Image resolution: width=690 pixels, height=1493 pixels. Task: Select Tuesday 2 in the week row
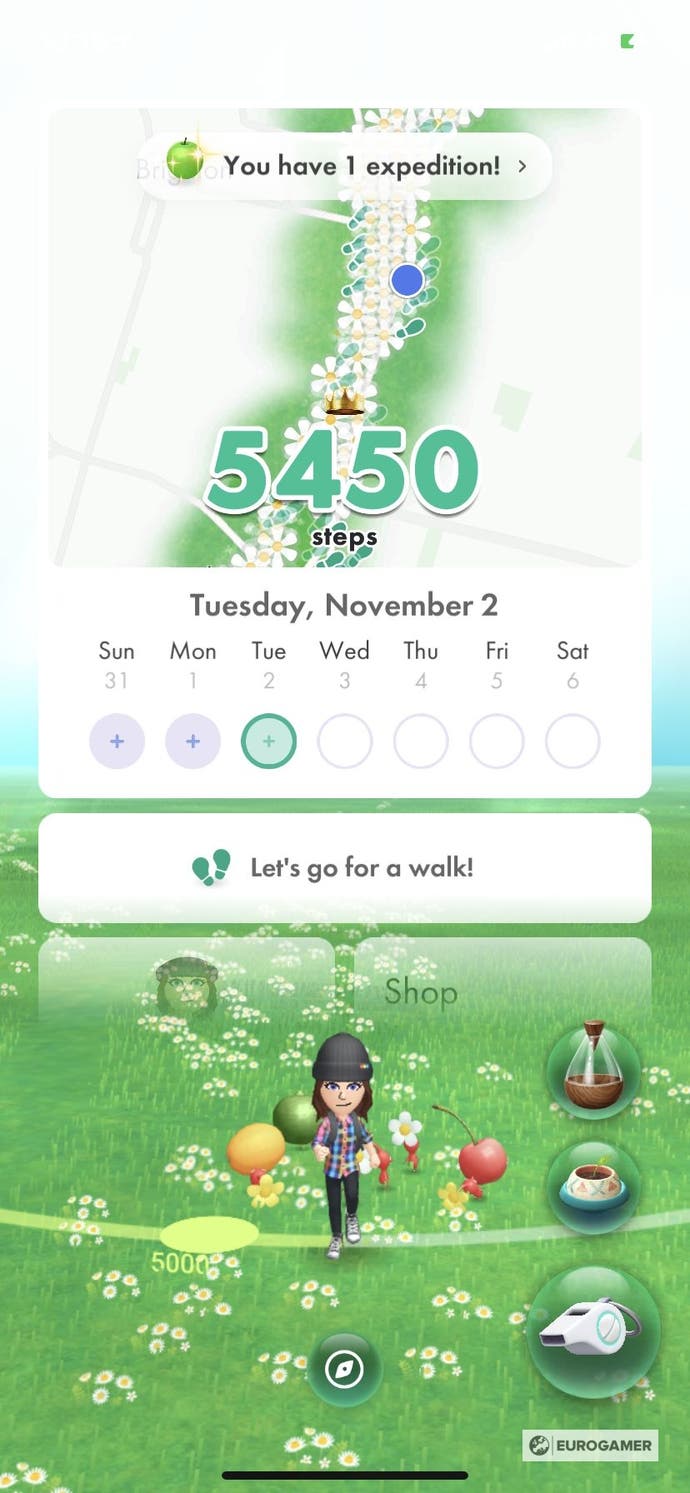[x=269, y=742]
